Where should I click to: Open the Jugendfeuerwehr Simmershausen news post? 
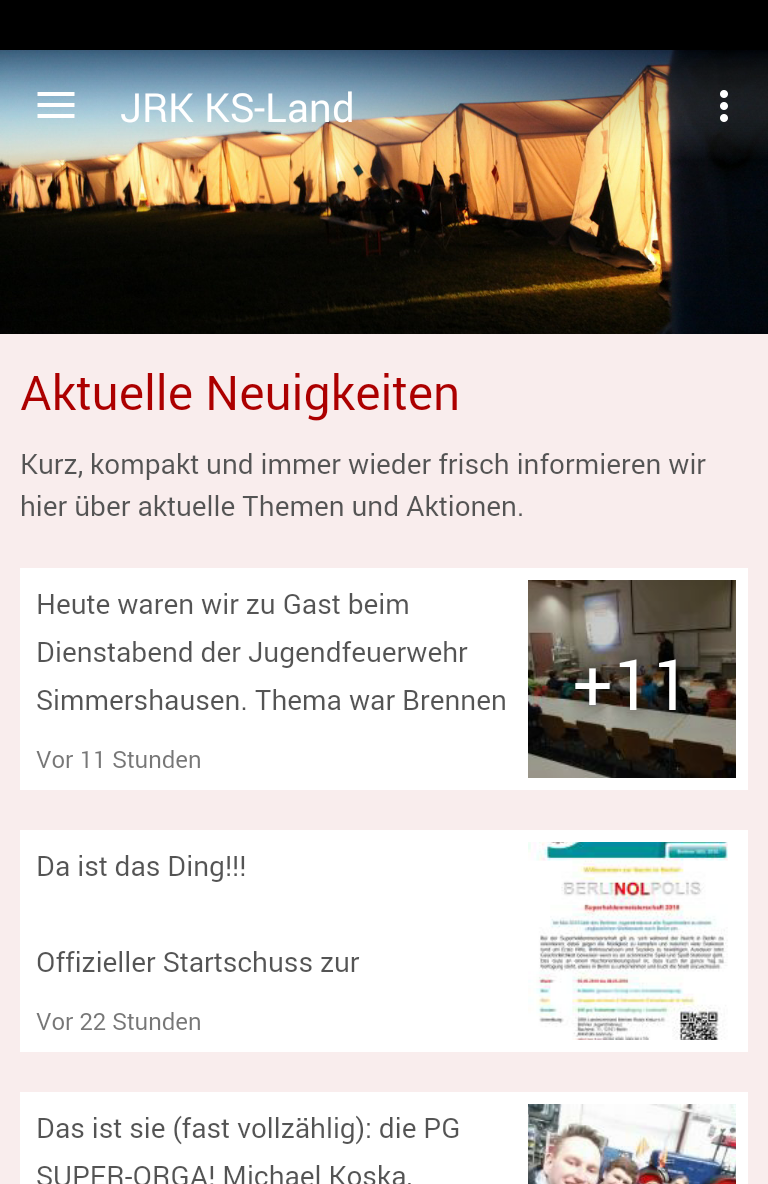272,654
